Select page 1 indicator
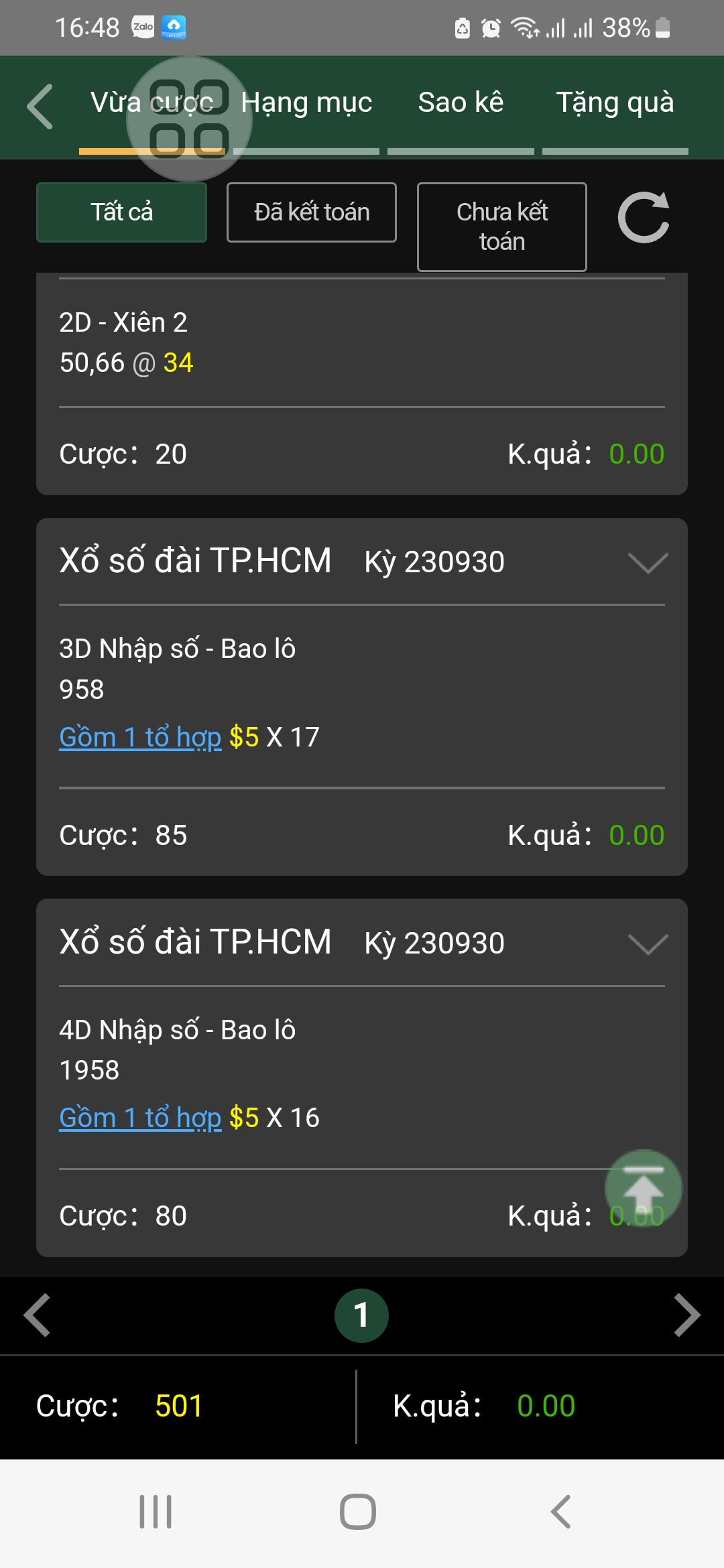The image size is (724, 1568). (361, 1315)
